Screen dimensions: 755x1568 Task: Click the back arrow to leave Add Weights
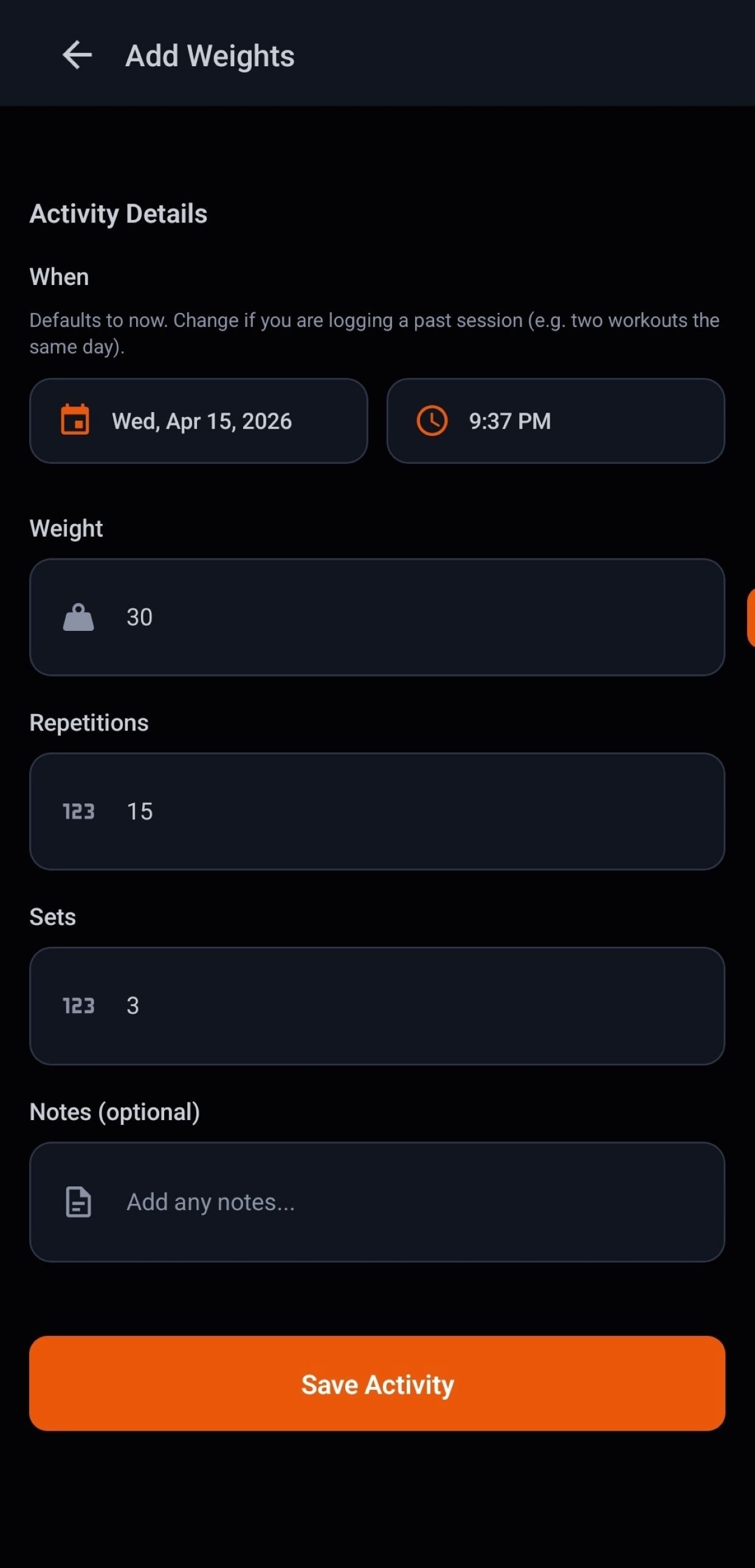click(x=77, y=55)
